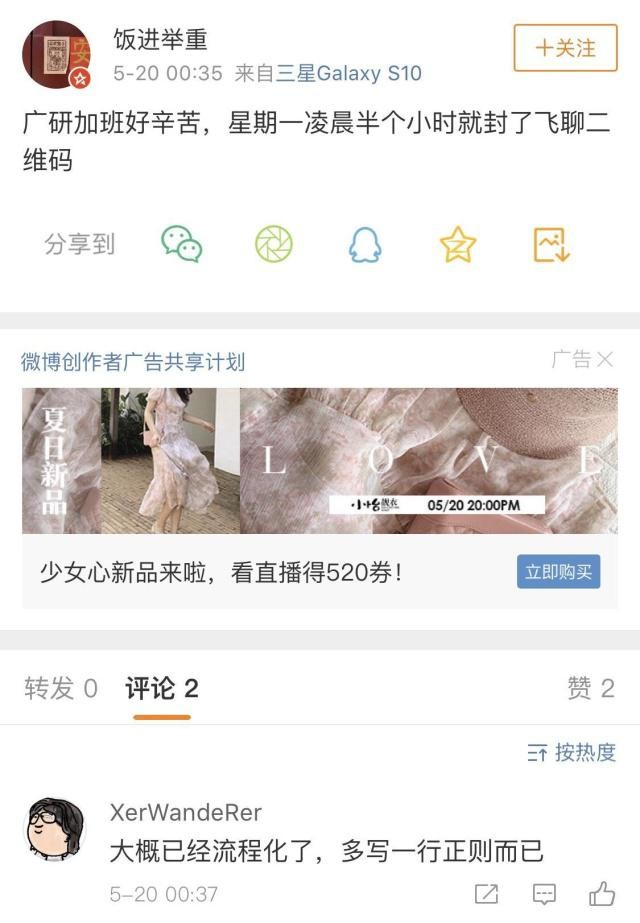This screenshot has width=640, height=923.
Task: Share post to Qzone star icon
Action: tap(458, 244)
